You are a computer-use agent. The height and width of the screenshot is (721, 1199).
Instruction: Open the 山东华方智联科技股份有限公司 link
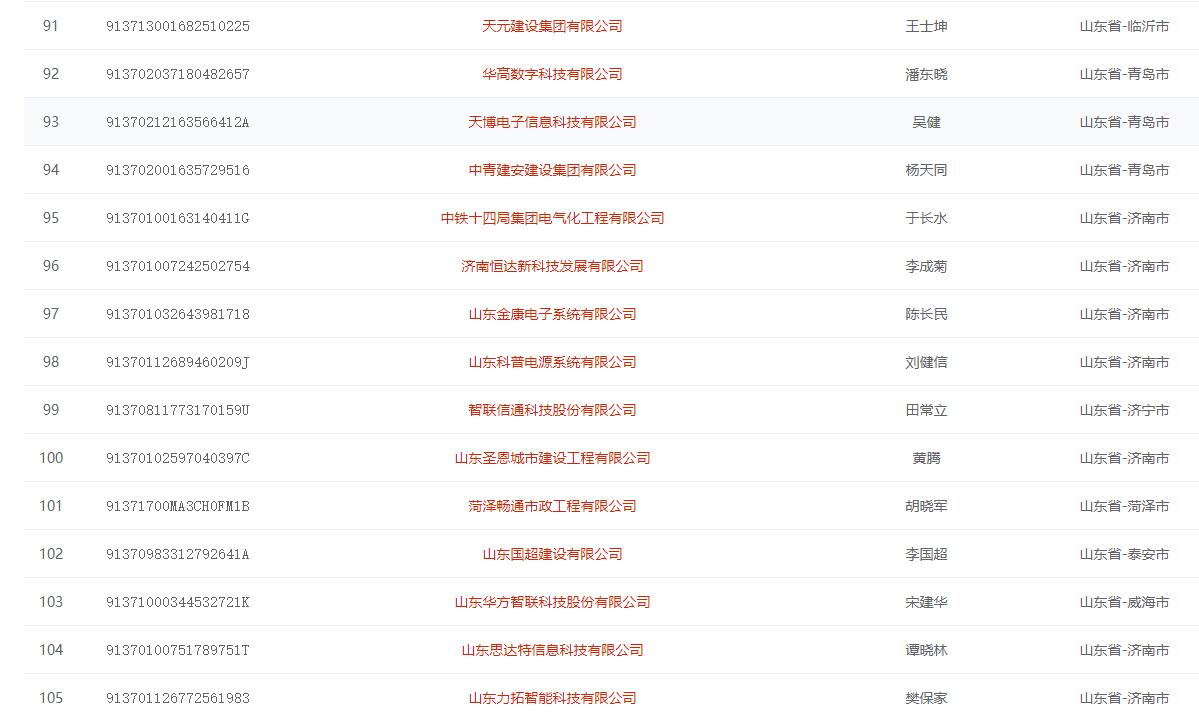pyautogui.click(x=552, y=602)
